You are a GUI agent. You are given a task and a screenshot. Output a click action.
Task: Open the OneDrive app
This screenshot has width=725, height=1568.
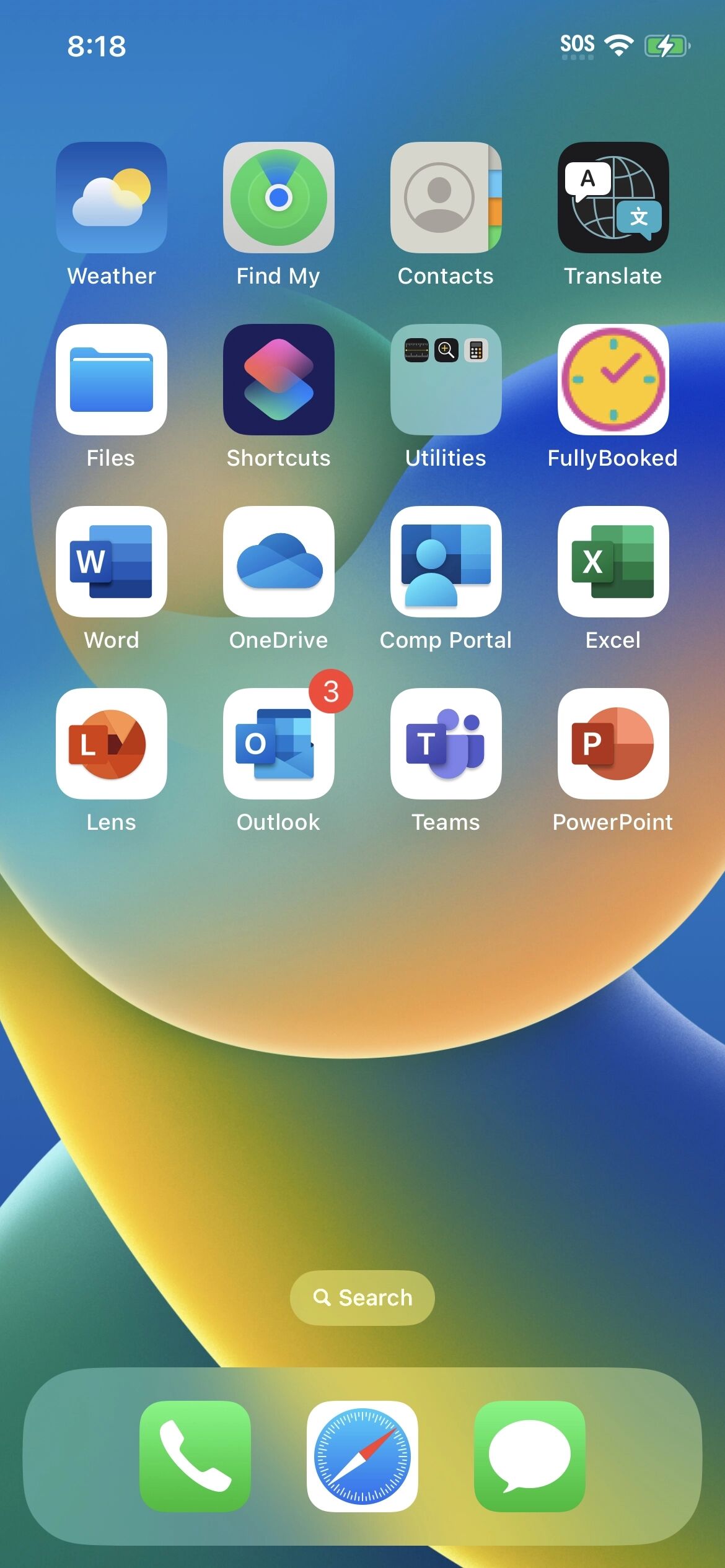(279, 562)
